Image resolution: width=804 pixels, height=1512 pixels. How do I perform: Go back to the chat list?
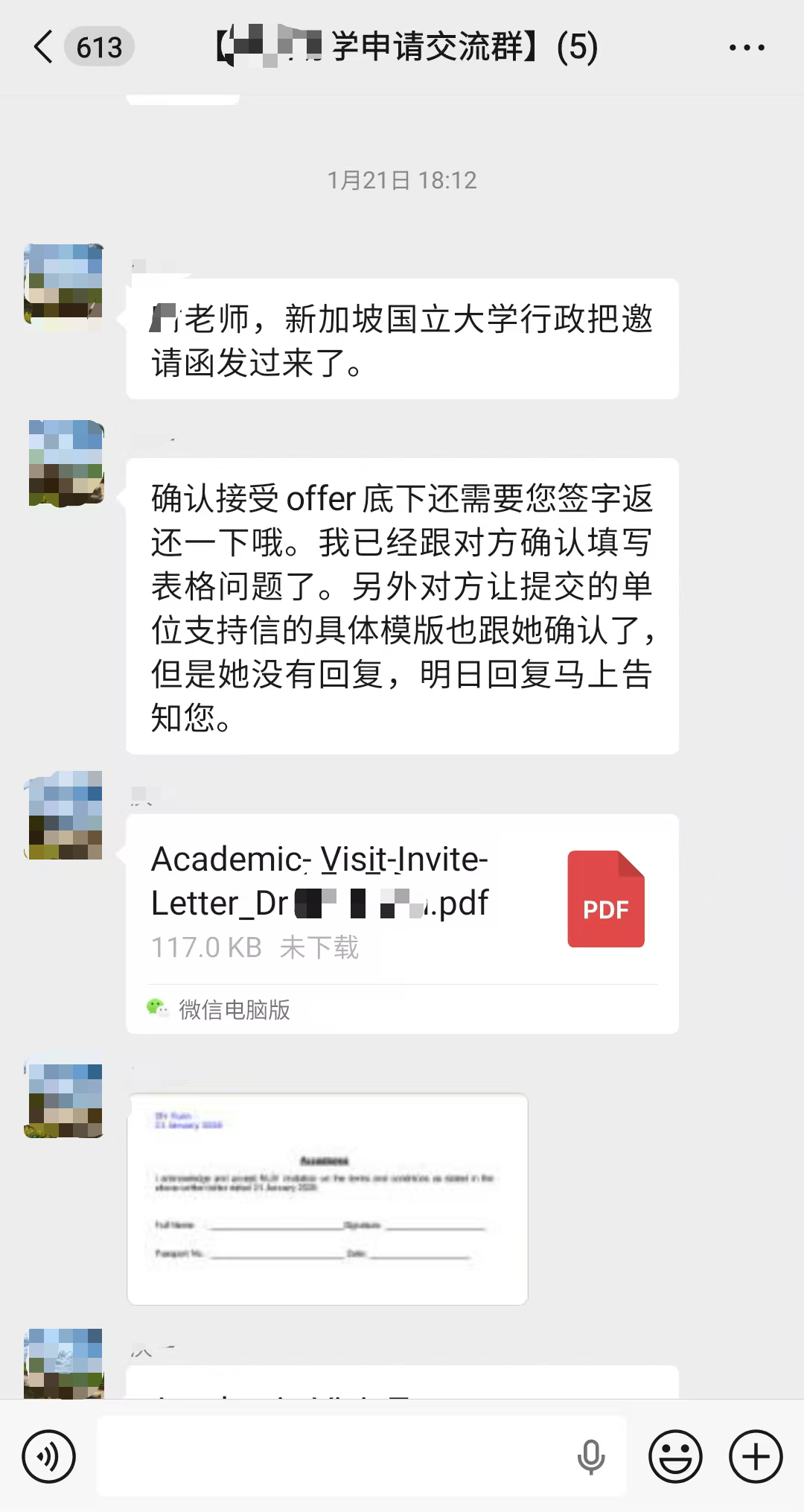(x=45, y=47)
